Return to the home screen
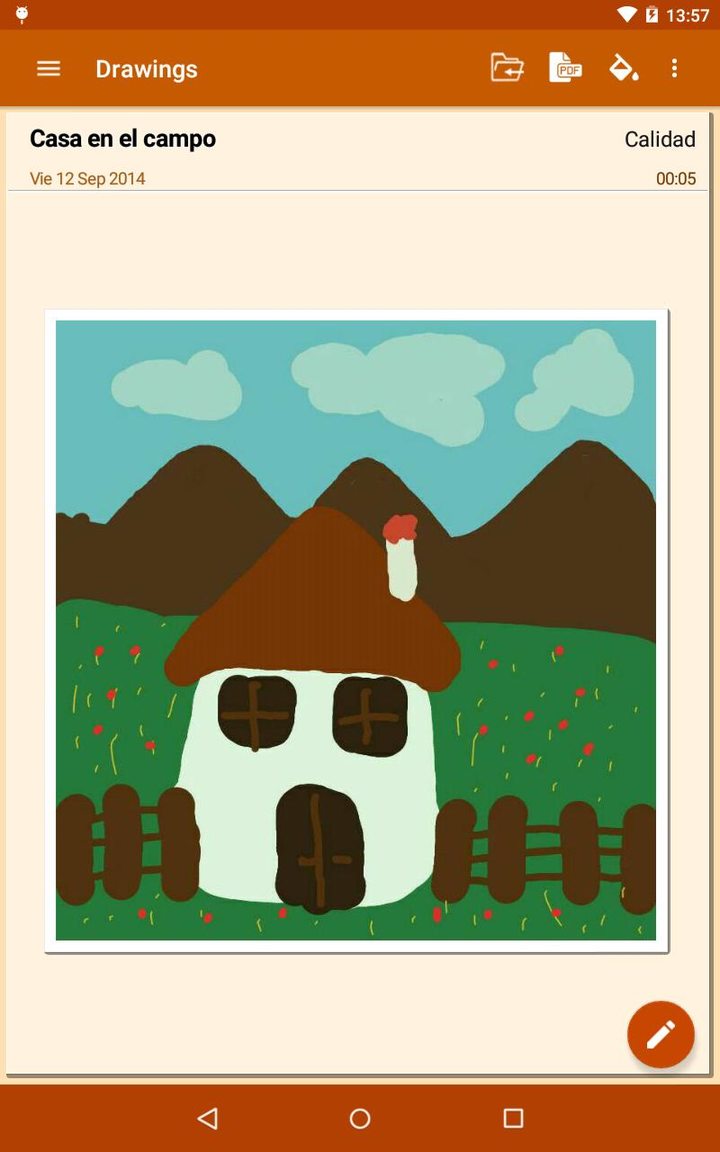 coord(360,1118)
